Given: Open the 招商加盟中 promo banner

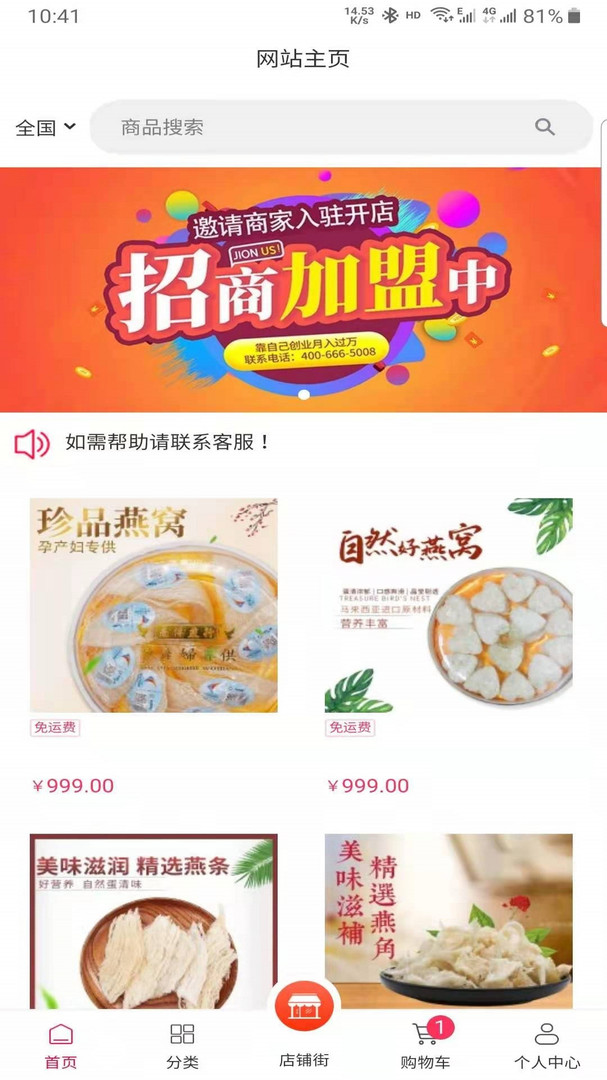Looking at the screenshot, I should [x=302, y=289].
